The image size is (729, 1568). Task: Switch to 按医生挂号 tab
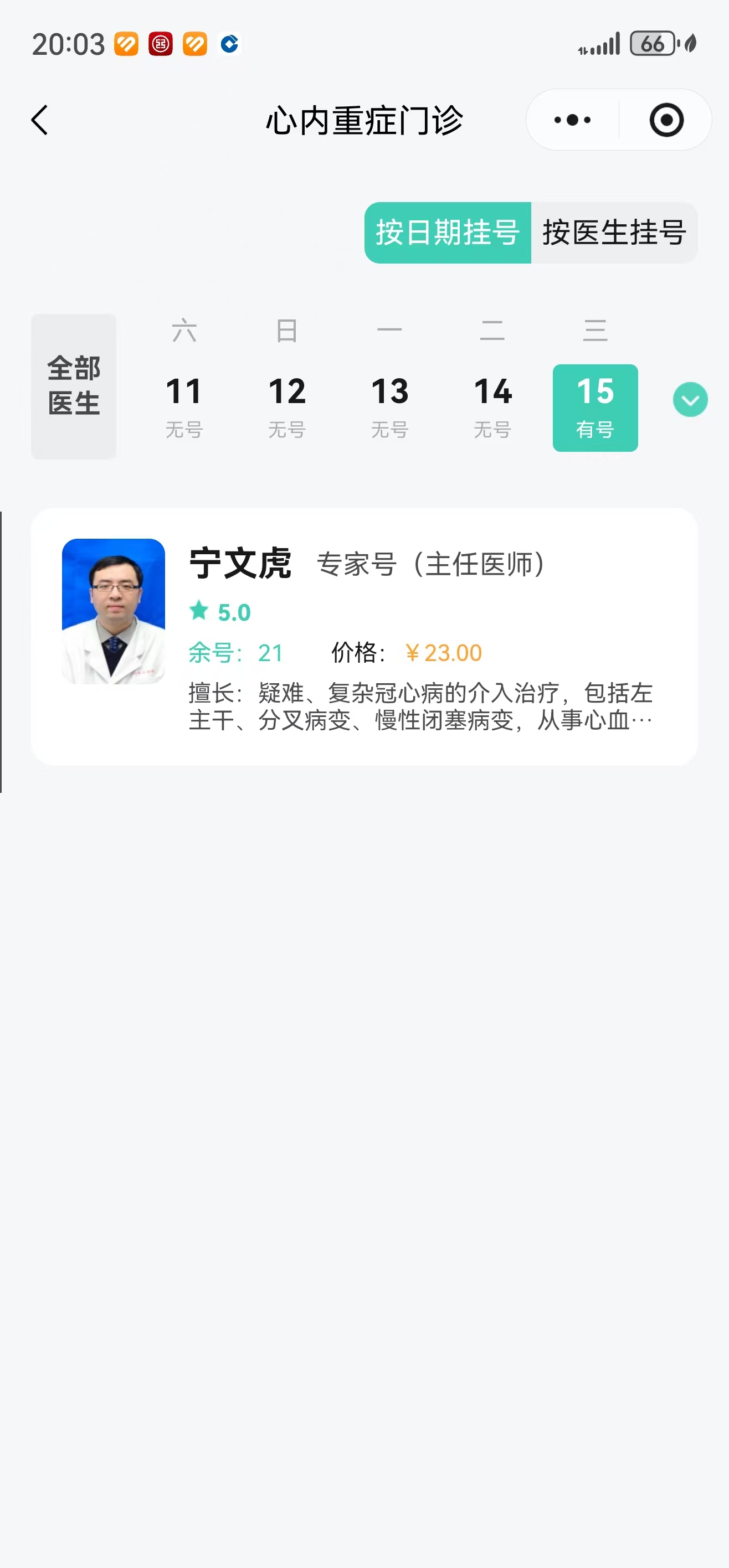[614, 233]
